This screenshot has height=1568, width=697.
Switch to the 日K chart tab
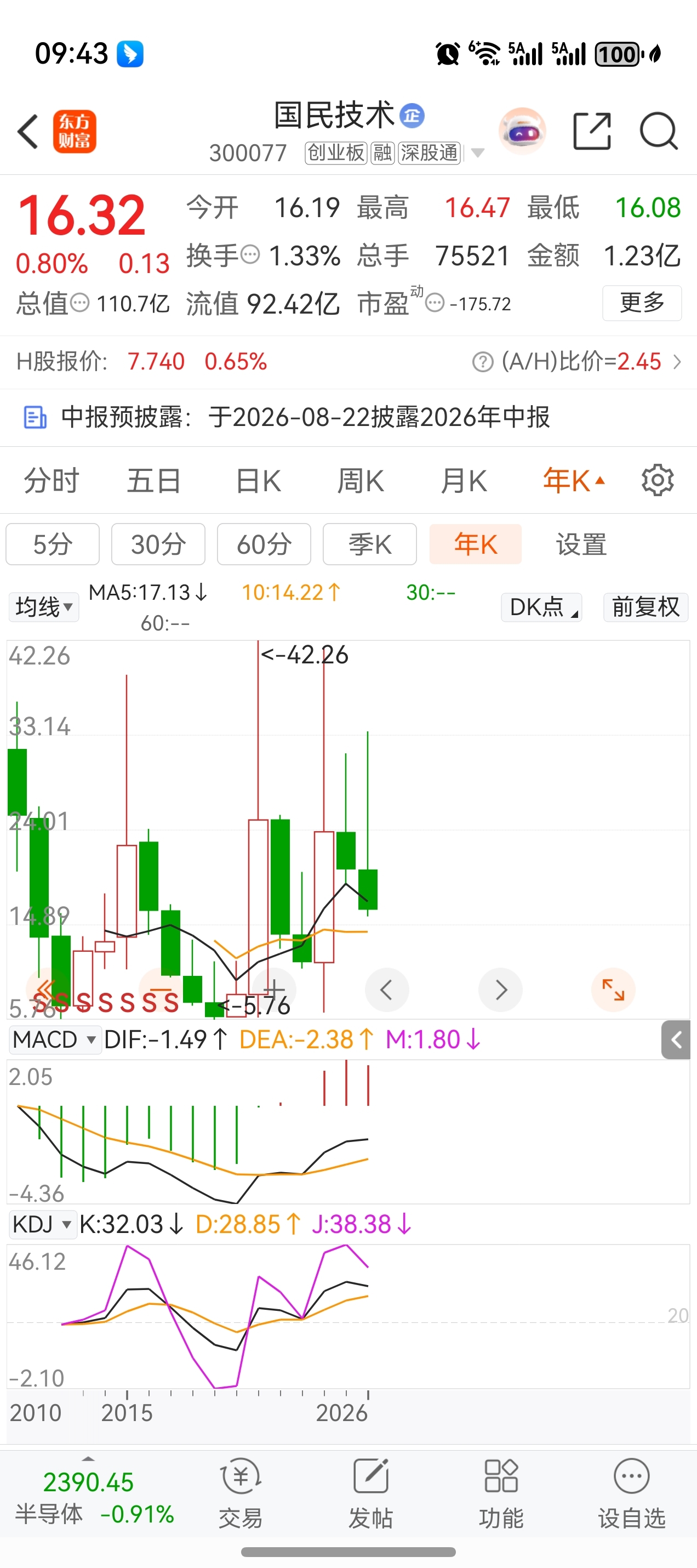tap(258, 481)
